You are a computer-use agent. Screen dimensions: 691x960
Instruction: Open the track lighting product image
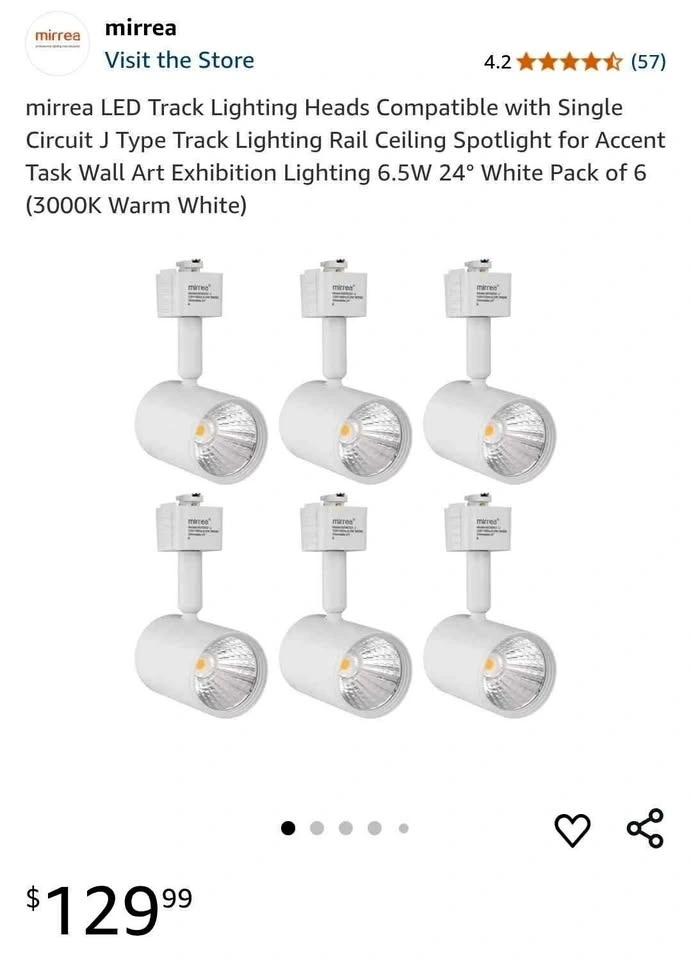coord(345,490)
